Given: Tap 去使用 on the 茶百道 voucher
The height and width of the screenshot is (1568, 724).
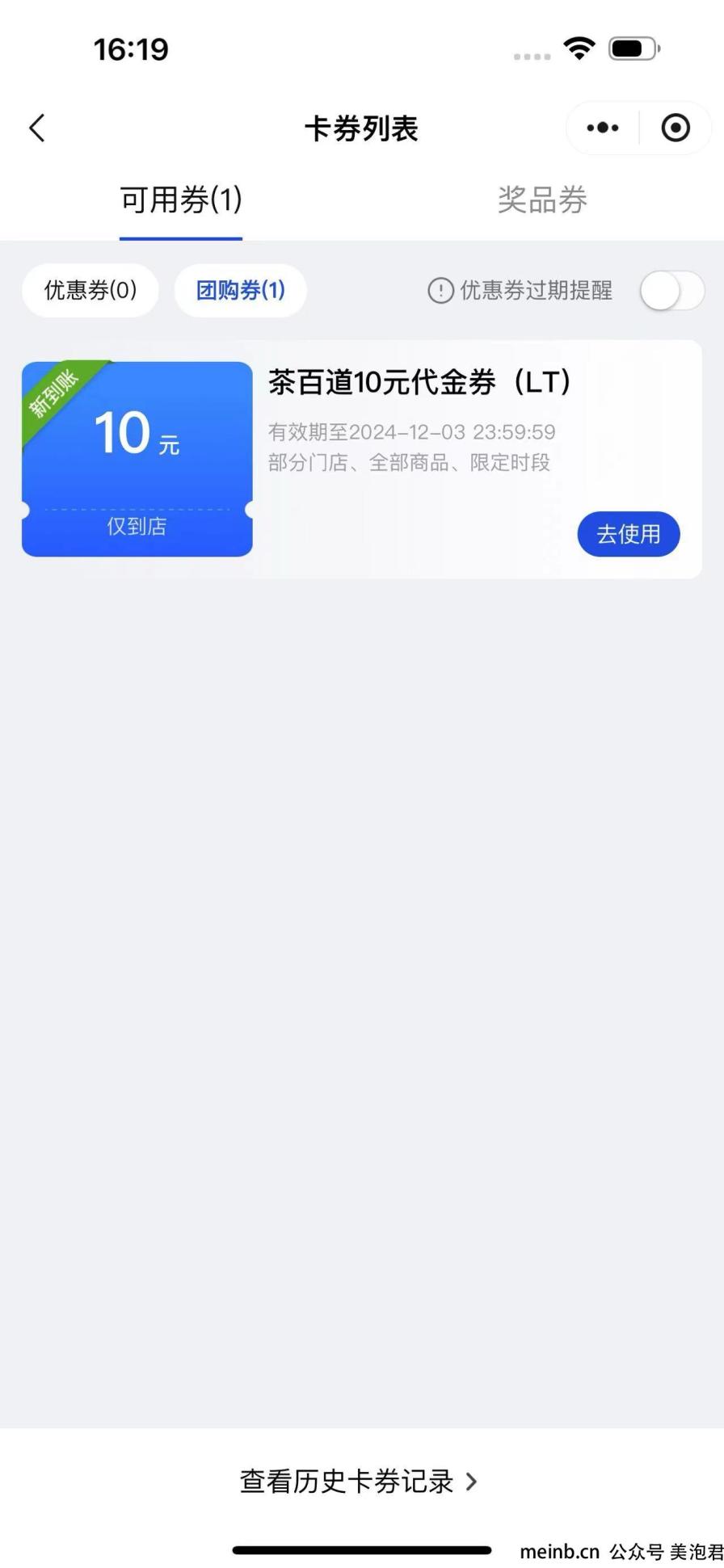Looking at the screenshot, I should click(x=629, y=534).
